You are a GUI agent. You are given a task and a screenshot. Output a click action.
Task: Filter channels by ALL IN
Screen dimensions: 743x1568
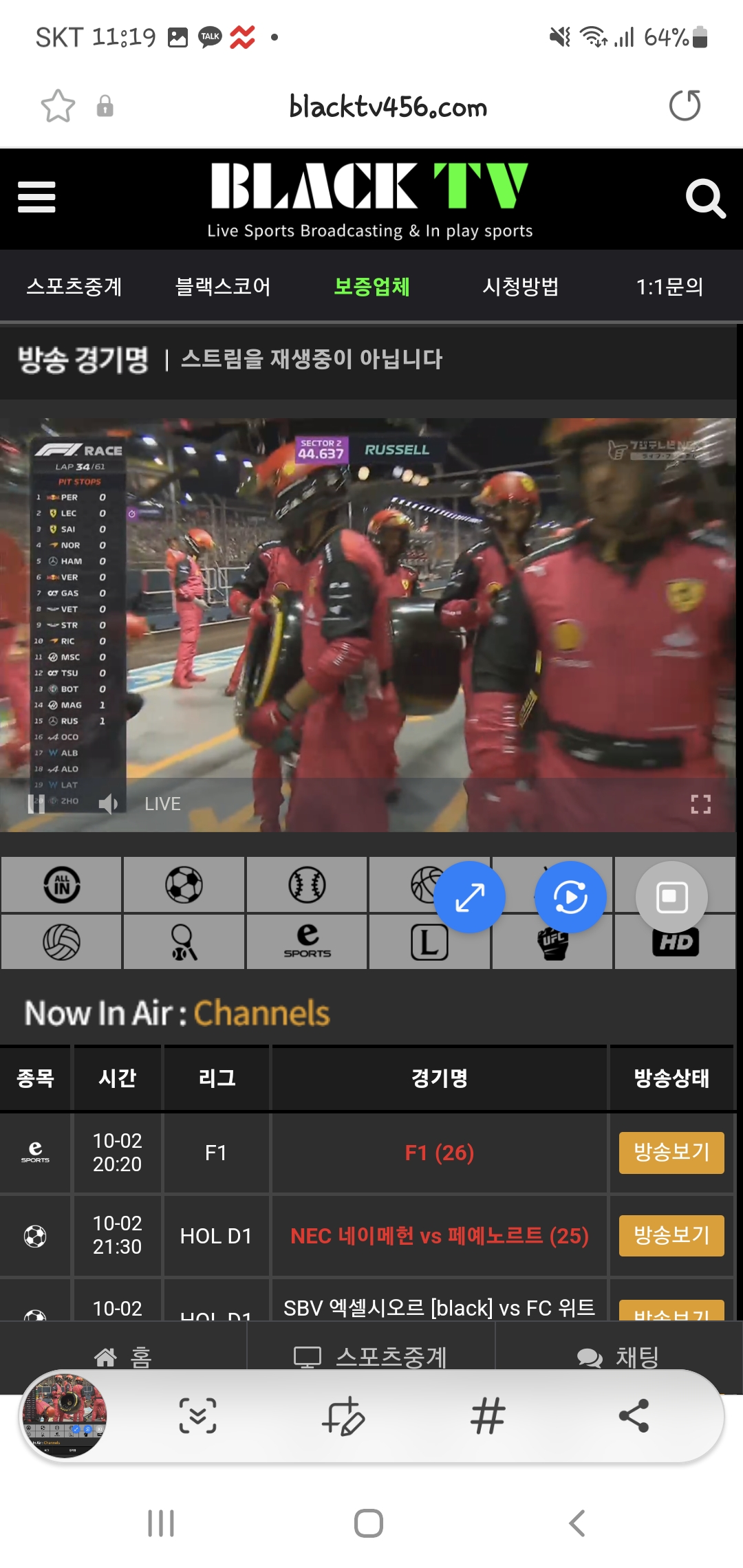pyautogui.click(x=62, y=884)
